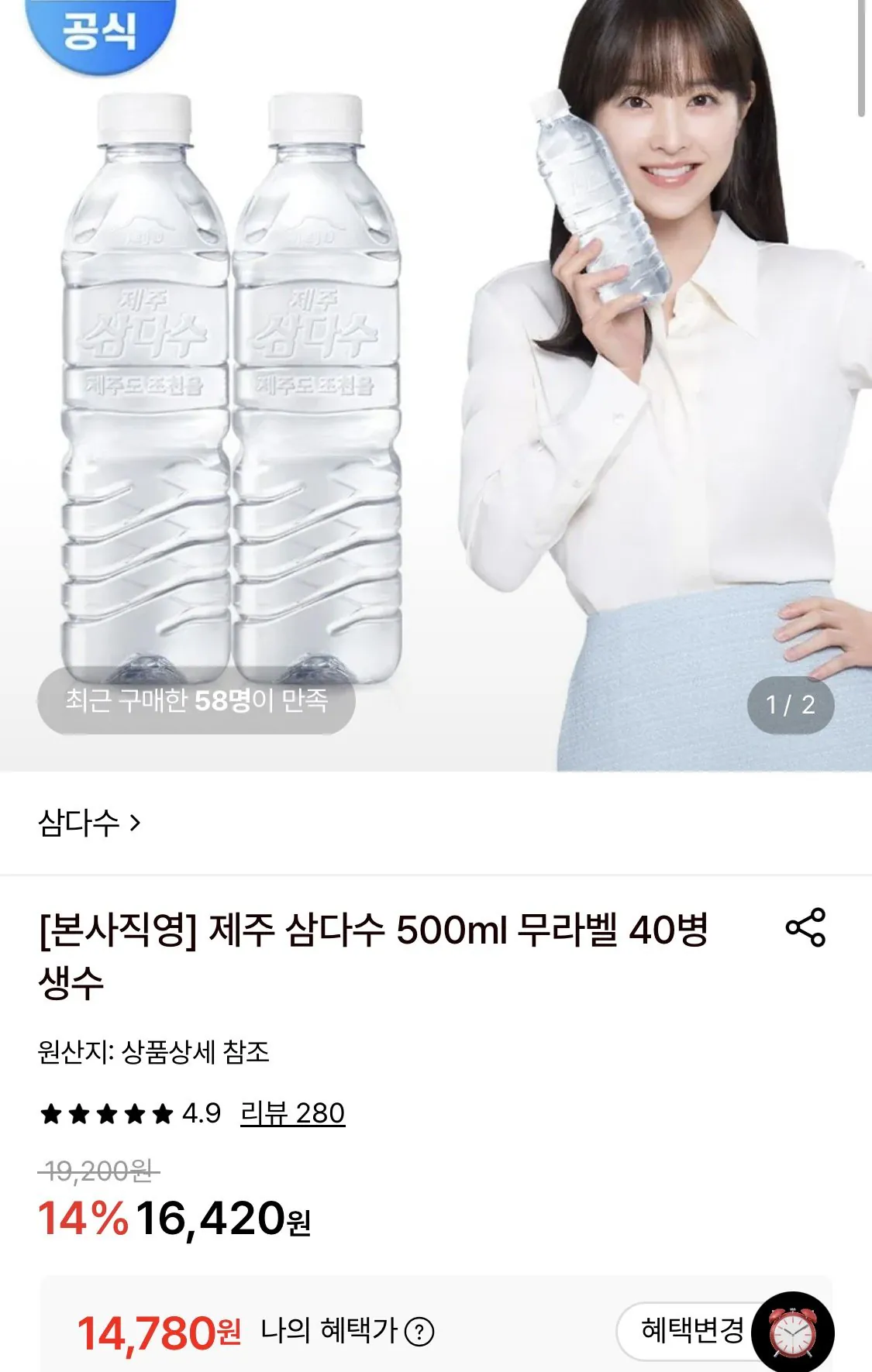Share this Samdasu product
This screenshot has width=872, height=1372.
pos(806,927)
